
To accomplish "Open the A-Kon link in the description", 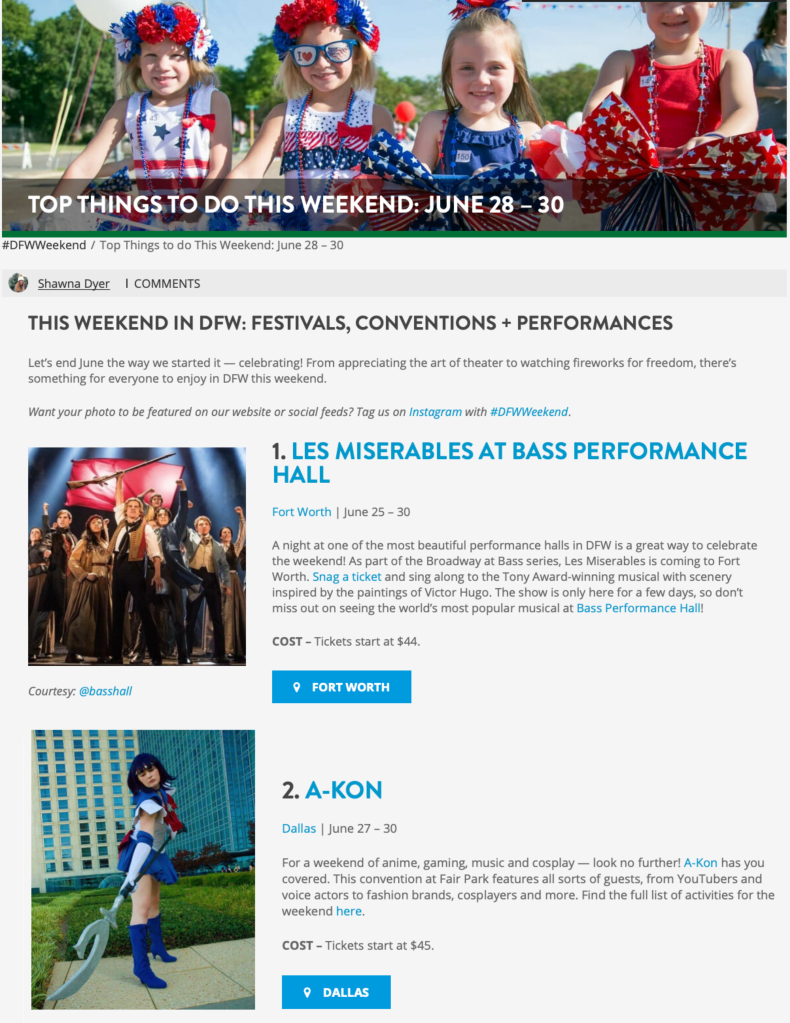I will coord(701,862).
